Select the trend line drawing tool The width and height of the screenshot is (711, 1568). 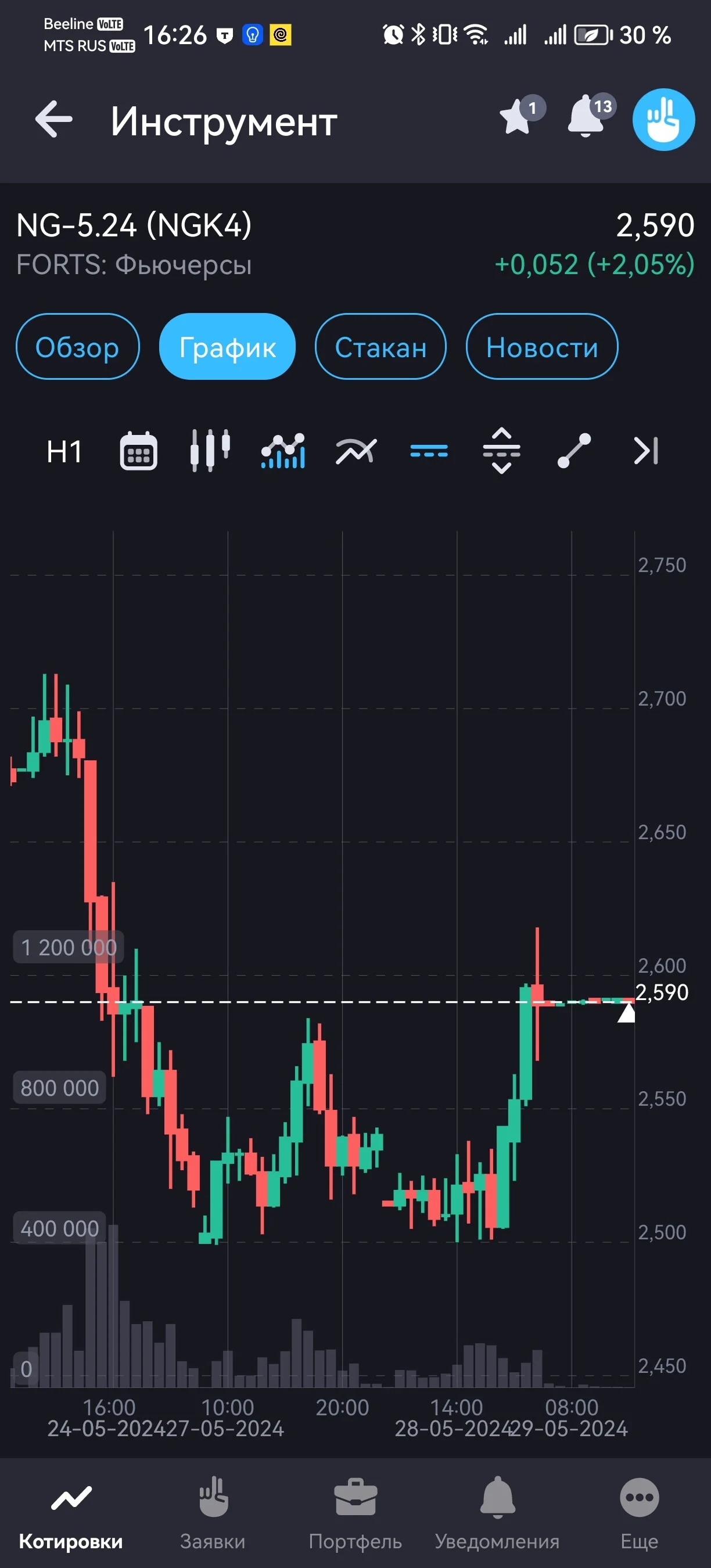click(574, 451)
